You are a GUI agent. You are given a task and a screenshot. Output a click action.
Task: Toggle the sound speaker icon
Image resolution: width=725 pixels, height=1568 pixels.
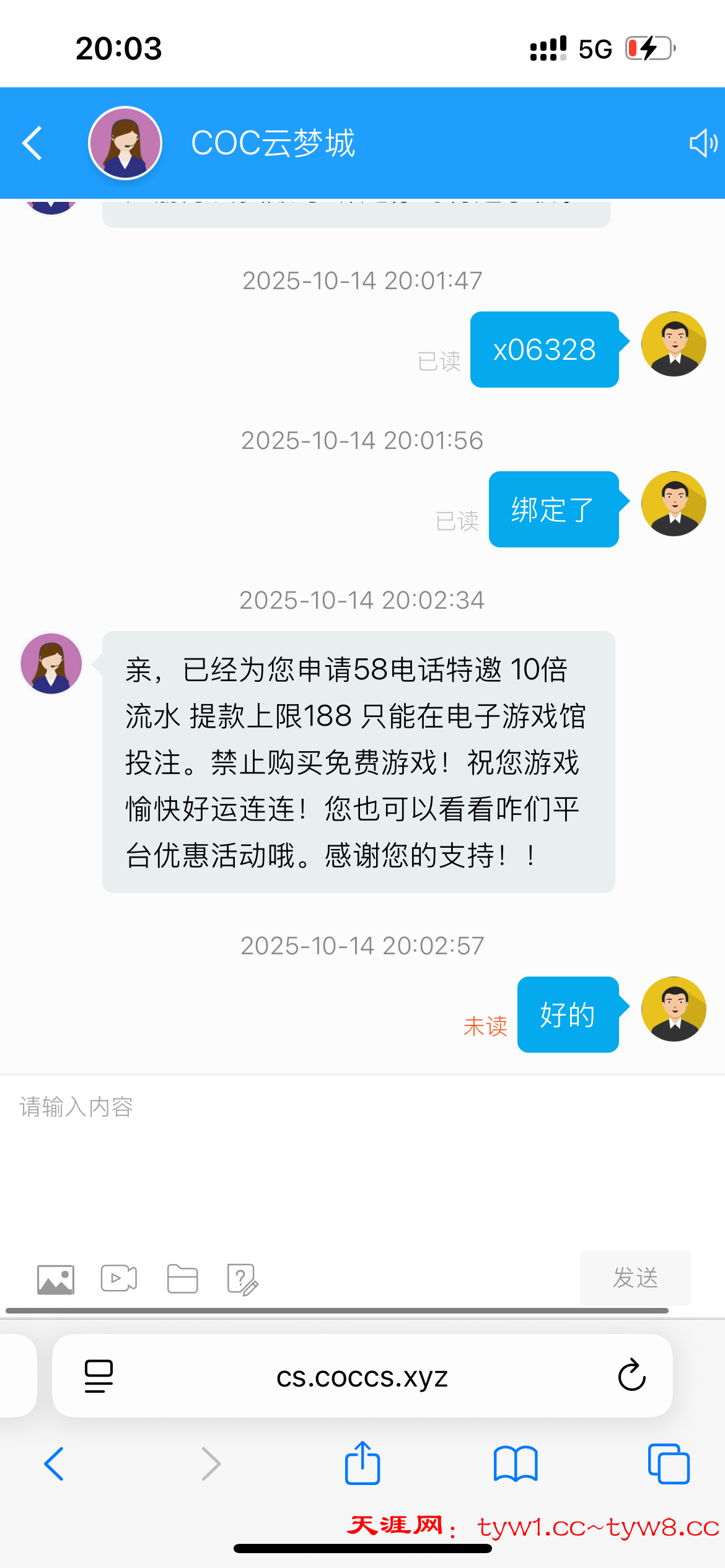[x=703, y=143]
